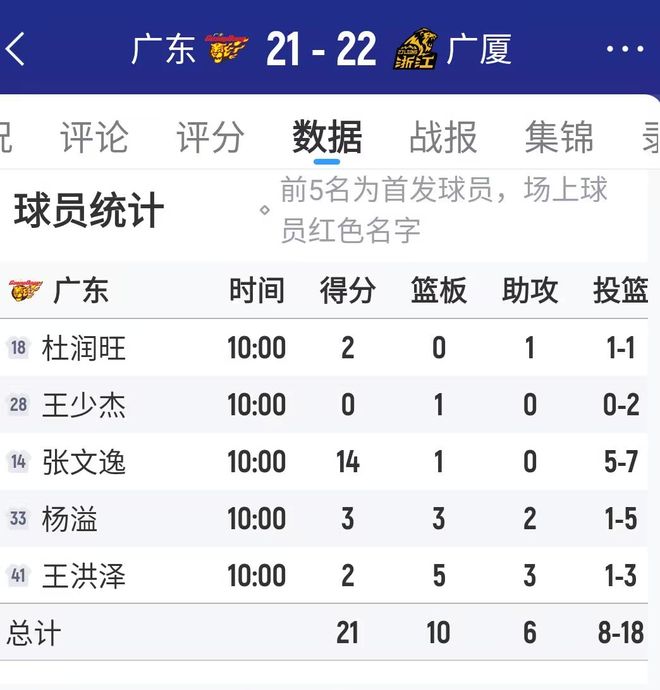Open player 王少杰's stats row
660x690 pixels.
point(84,405)
